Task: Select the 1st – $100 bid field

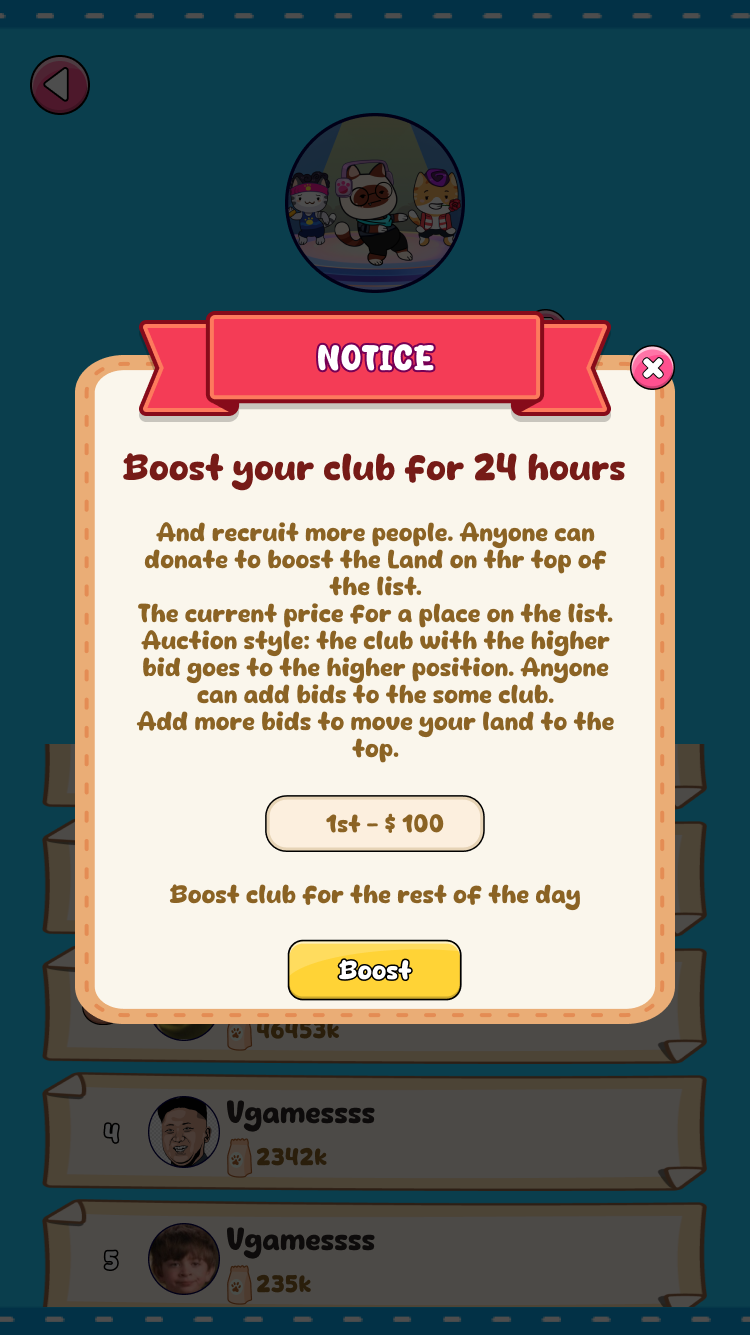Action: (374, 823)
